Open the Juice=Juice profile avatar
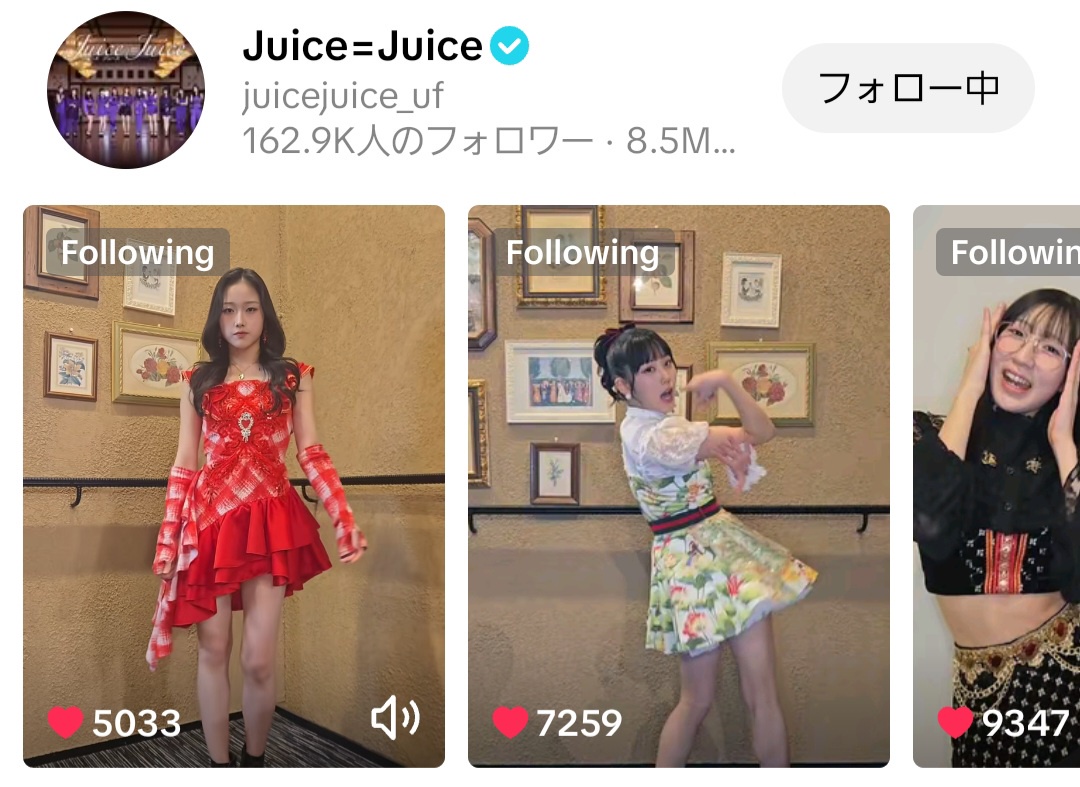The width and height of the screenshot is (1080, 787). [x=126, y=90]
